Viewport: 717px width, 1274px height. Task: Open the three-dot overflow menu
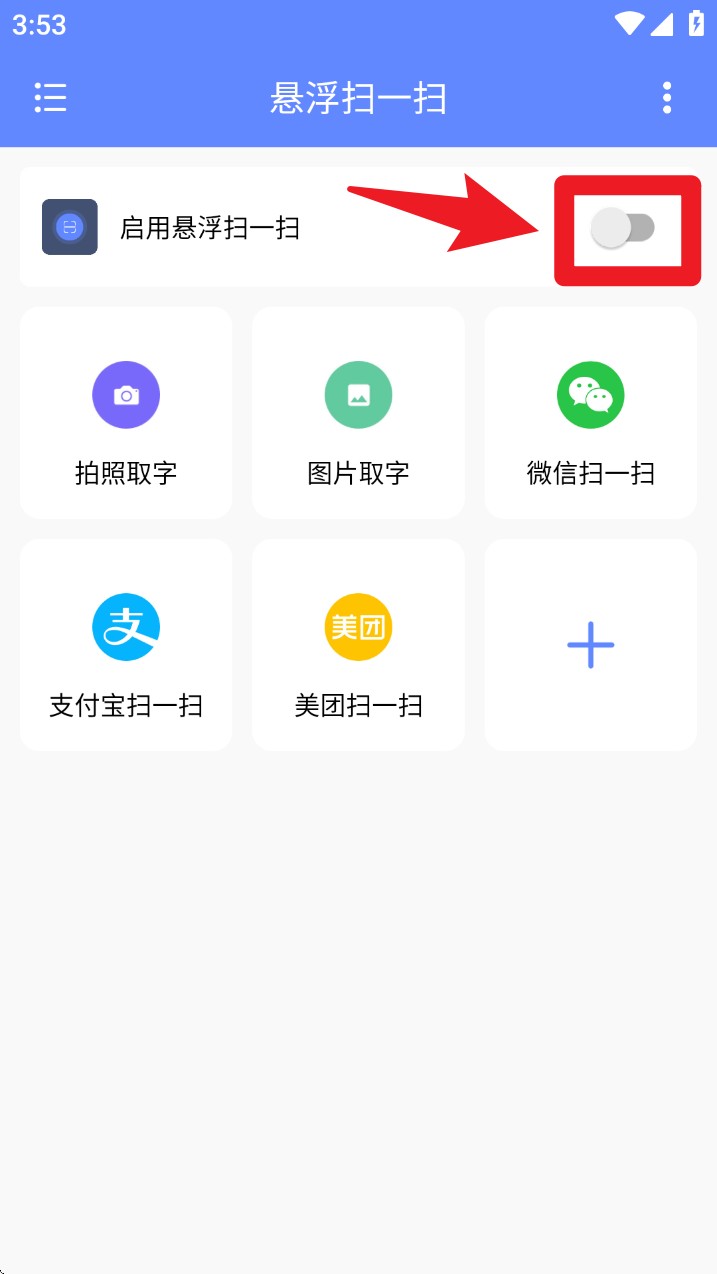pyautogui.click(x=667, y=98)
